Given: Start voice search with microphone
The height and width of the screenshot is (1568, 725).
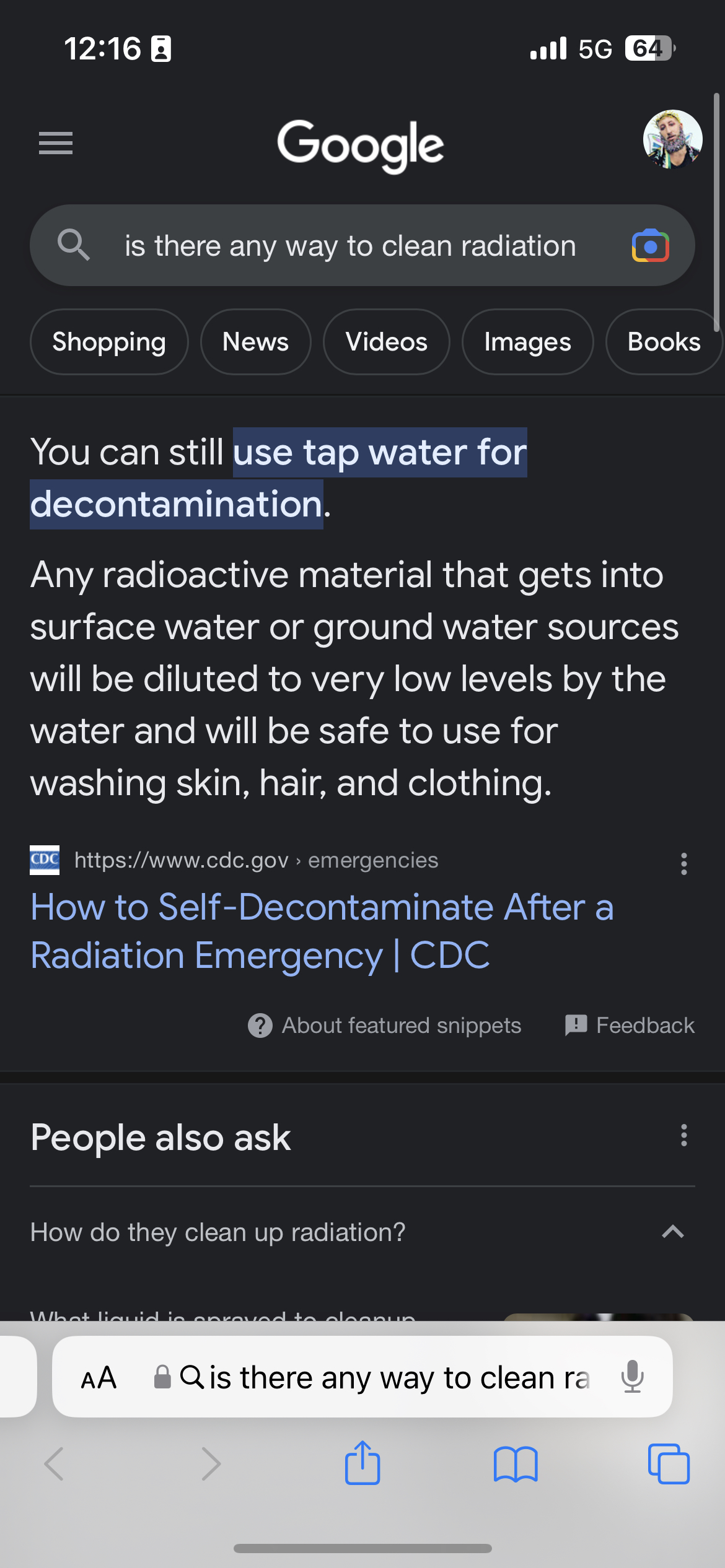Looking at the screenshot, I should 632,1378.
